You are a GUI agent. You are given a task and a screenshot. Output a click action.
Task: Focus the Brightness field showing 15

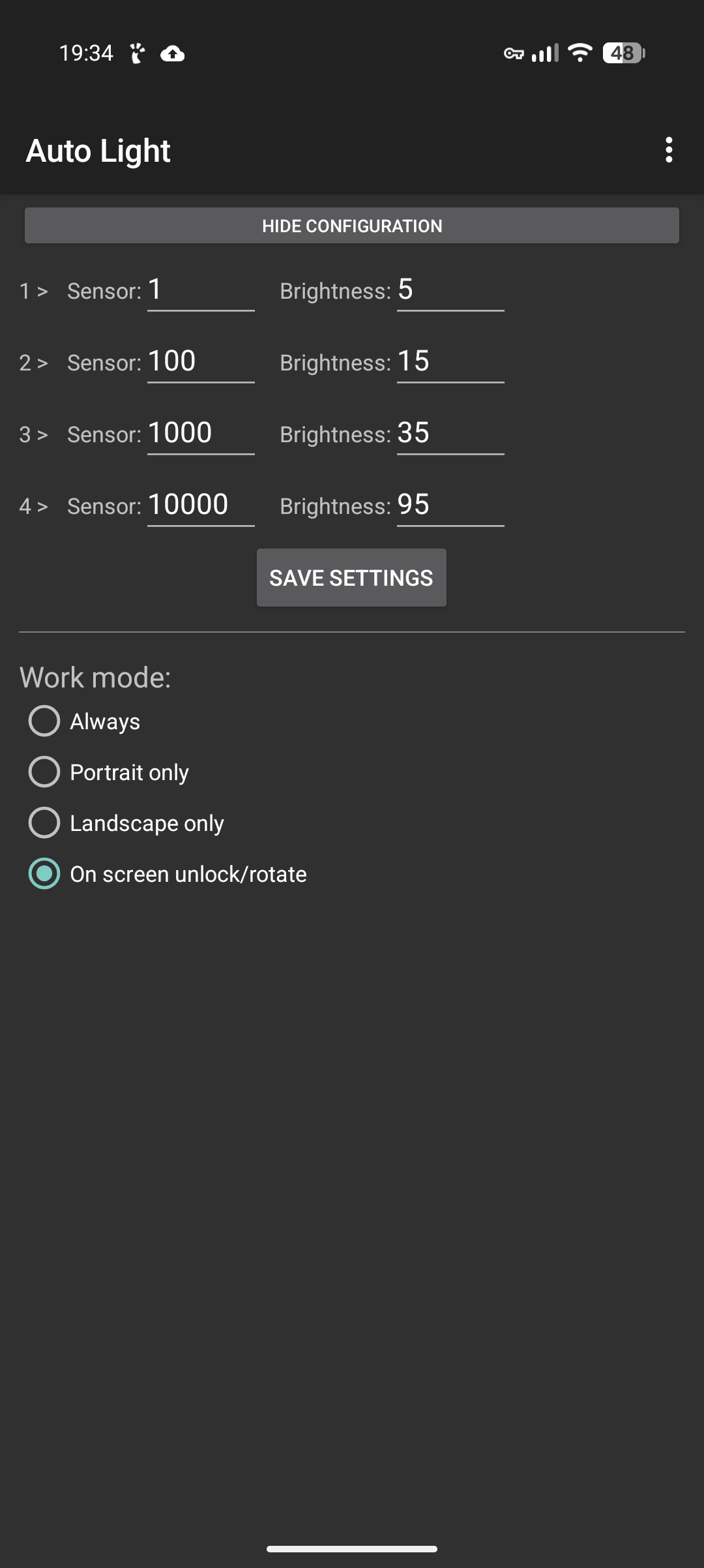(x=450, y=363)
